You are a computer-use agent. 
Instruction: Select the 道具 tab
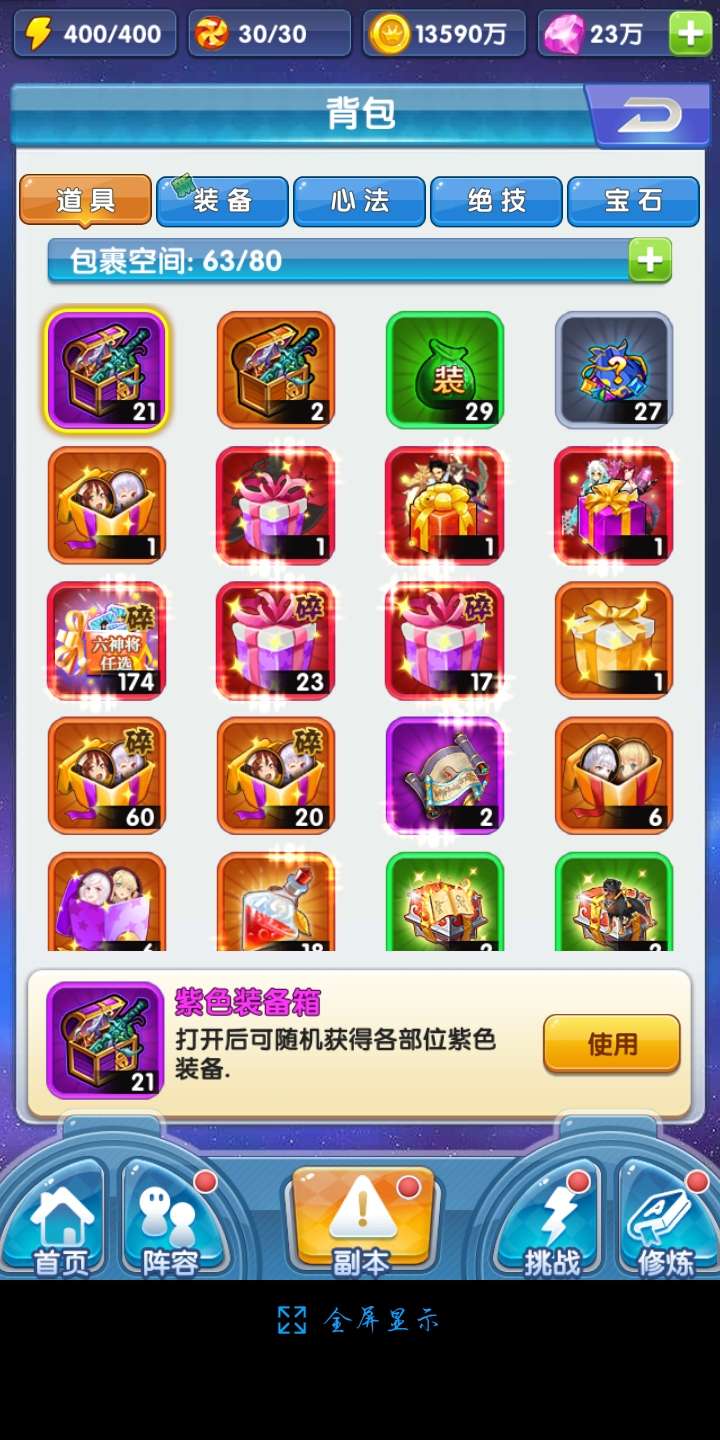click(85, 201)
